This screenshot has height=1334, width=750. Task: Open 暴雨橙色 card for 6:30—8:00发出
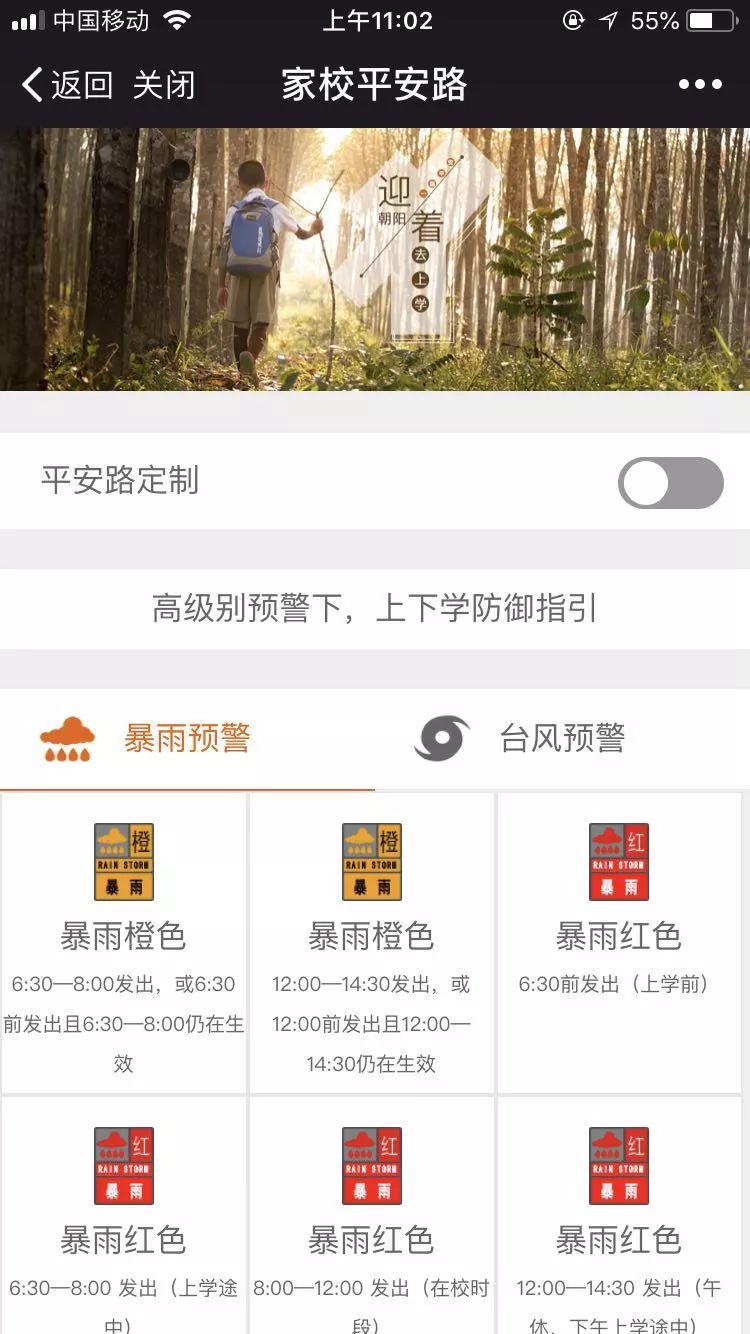click(124, 943)
